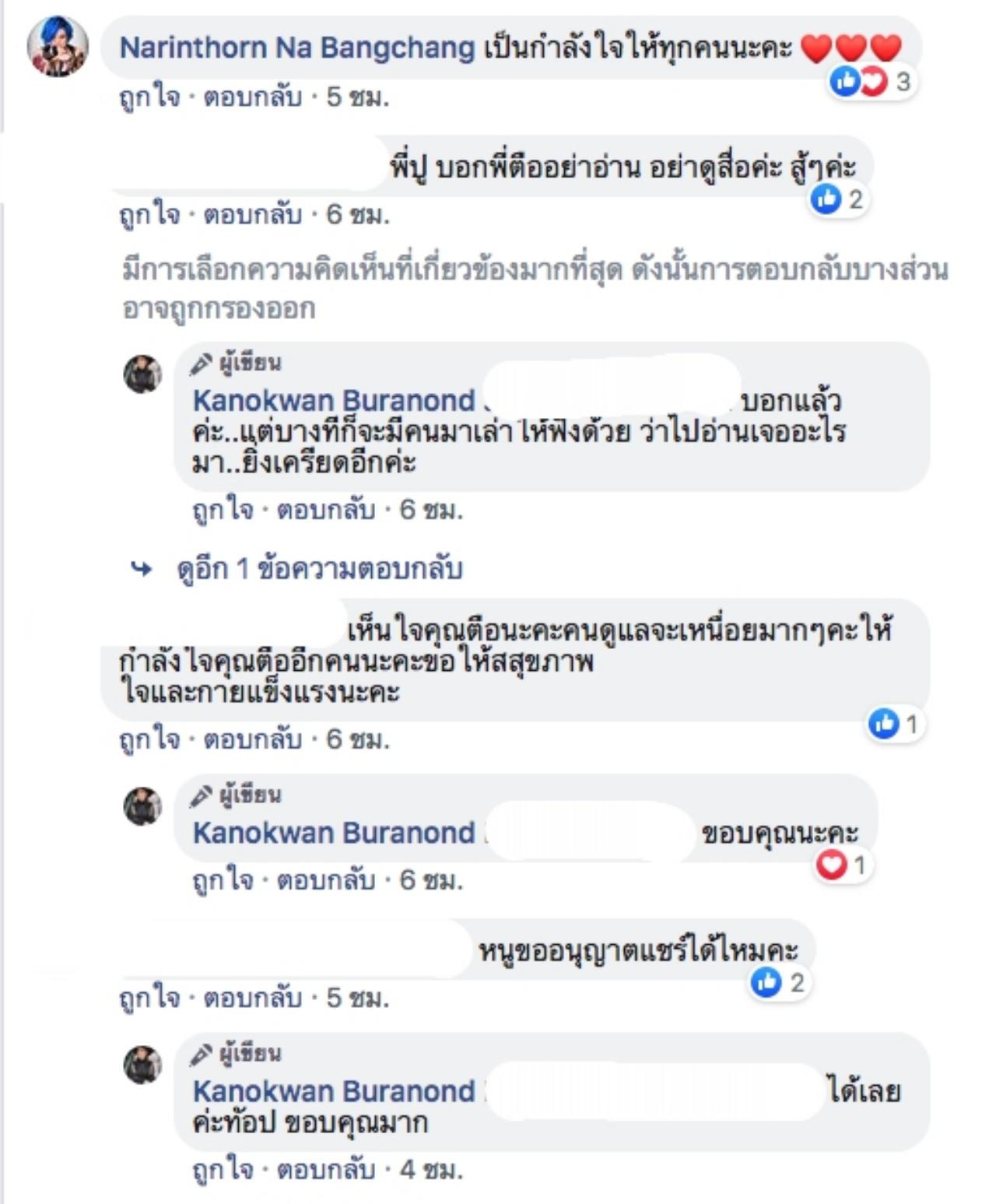996x1204 pixels.
Task: Reply to Narinthorn Na Bangchang's comment
Action: pos(252,97)
